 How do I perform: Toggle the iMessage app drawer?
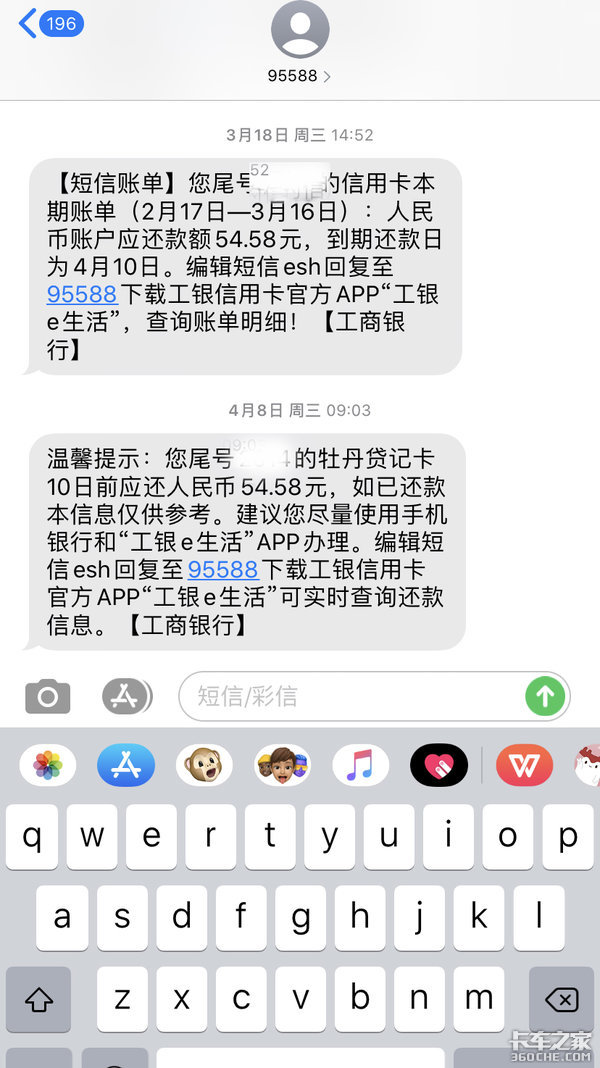[x=126, y=696]
